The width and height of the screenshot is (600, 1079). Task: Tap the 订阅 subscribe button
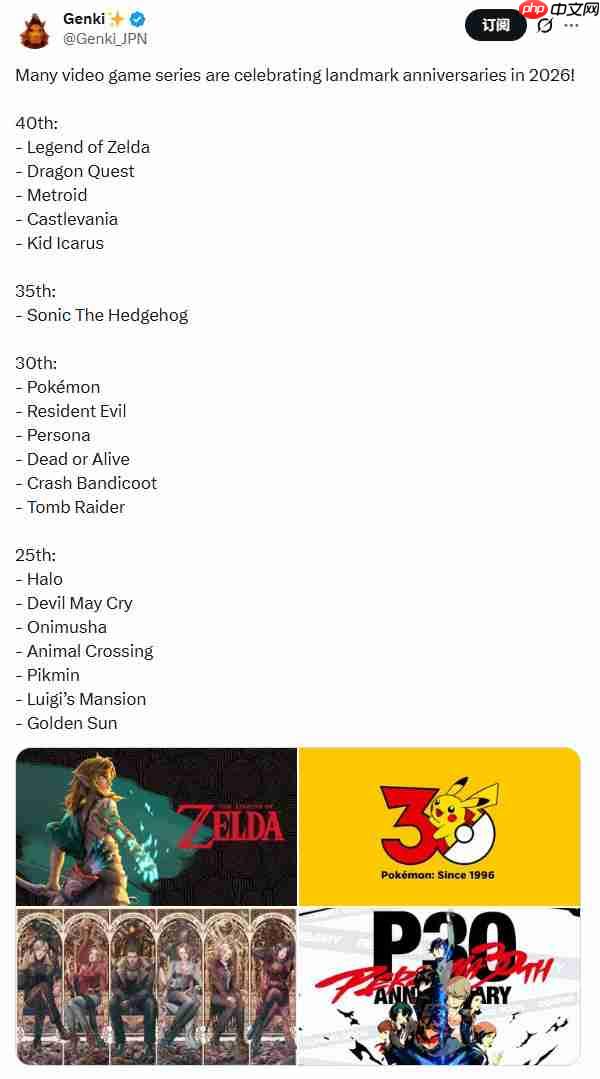[x=495, y=25]
